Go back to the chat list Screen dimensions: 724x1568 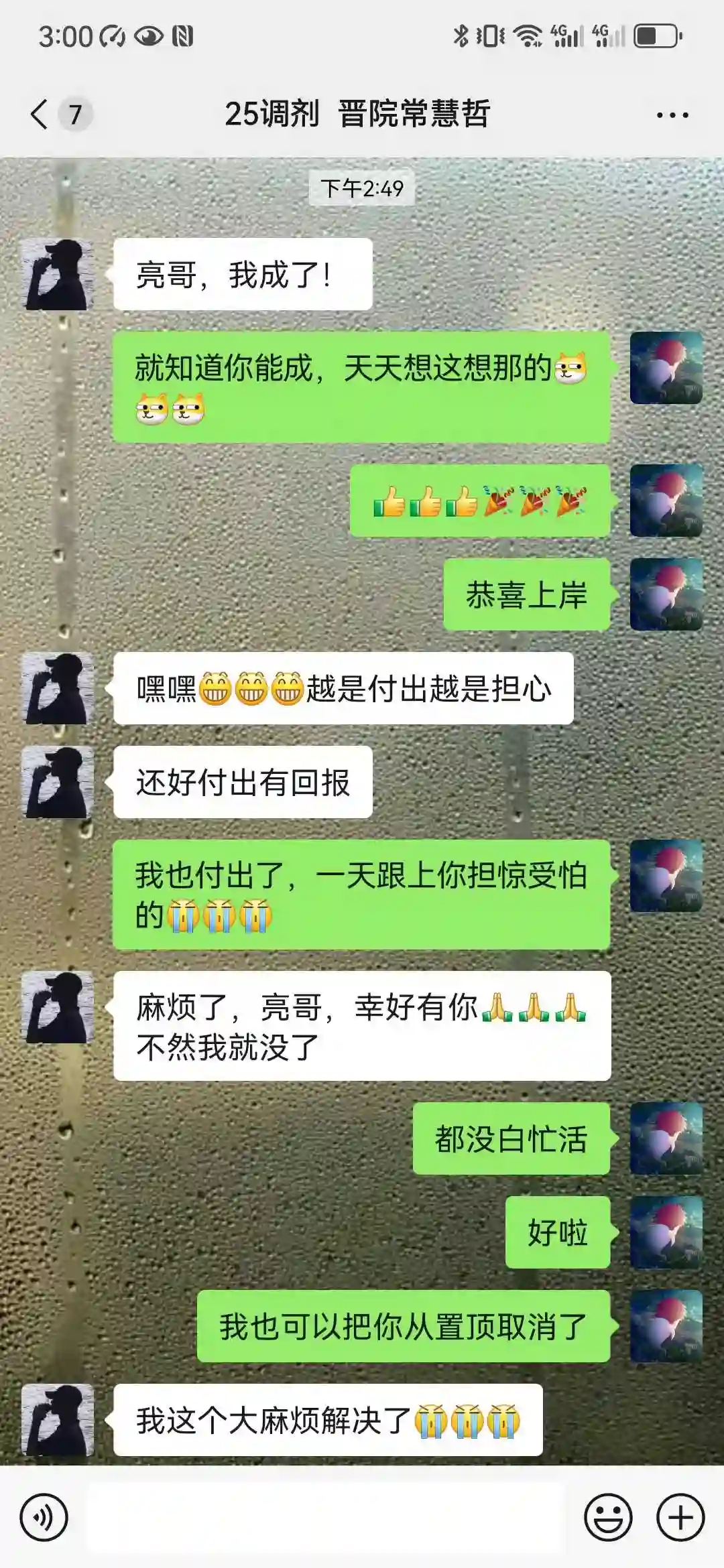[x=40, y=115]
